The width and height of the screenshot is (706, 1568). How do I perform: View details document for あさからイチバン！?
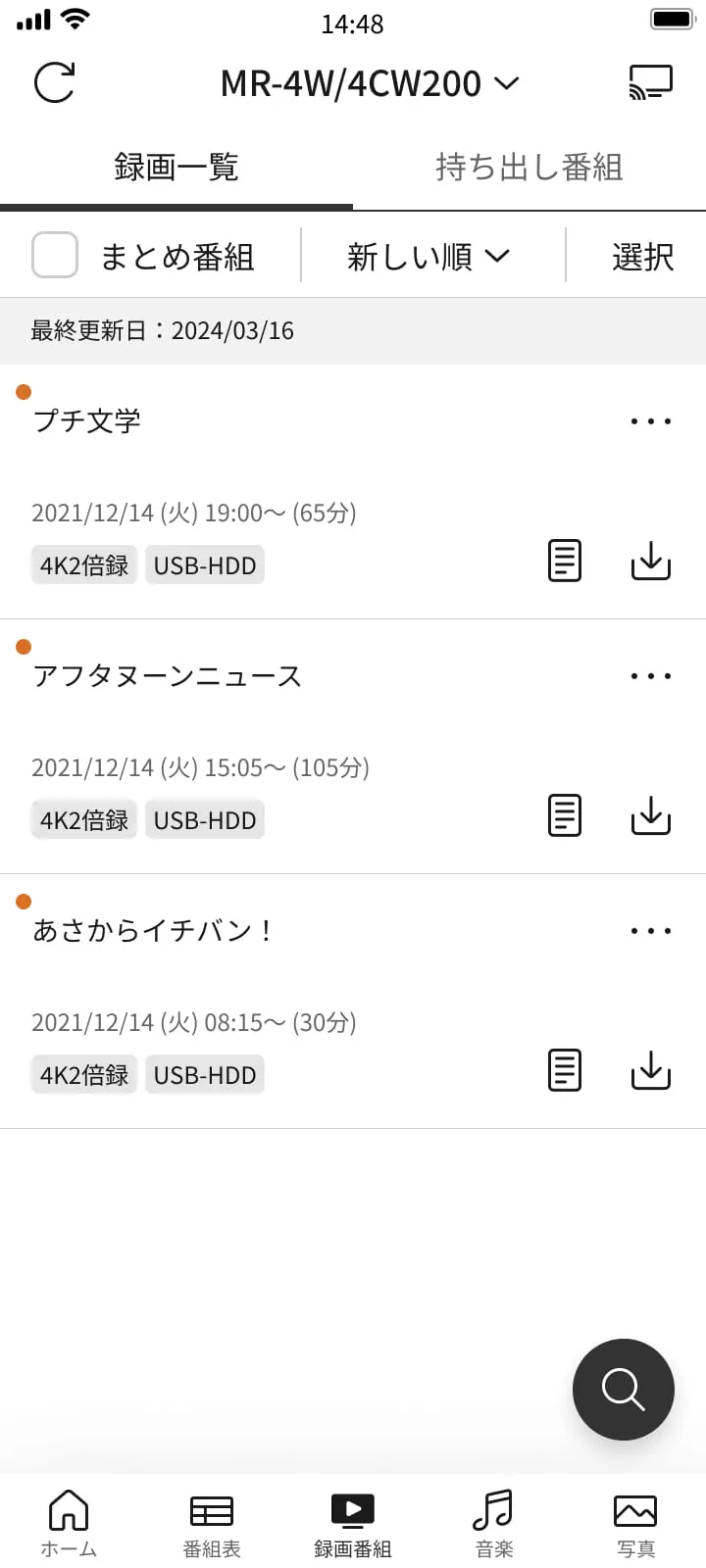564,1070
